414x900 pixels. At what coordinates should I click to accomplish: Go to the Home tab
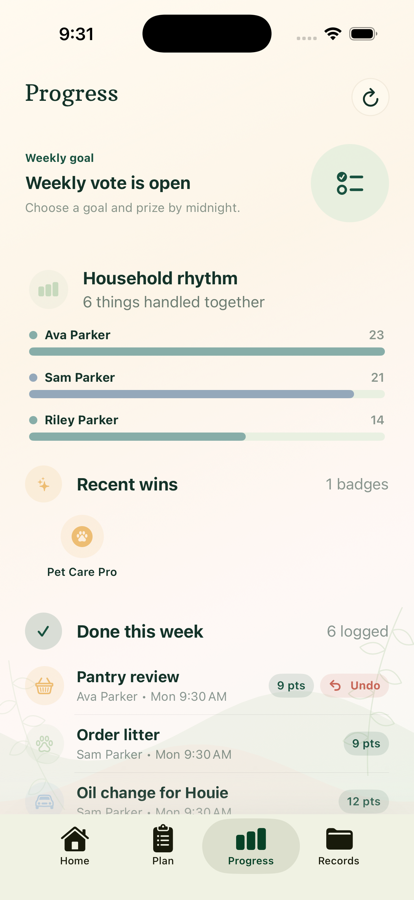point(75,846)
